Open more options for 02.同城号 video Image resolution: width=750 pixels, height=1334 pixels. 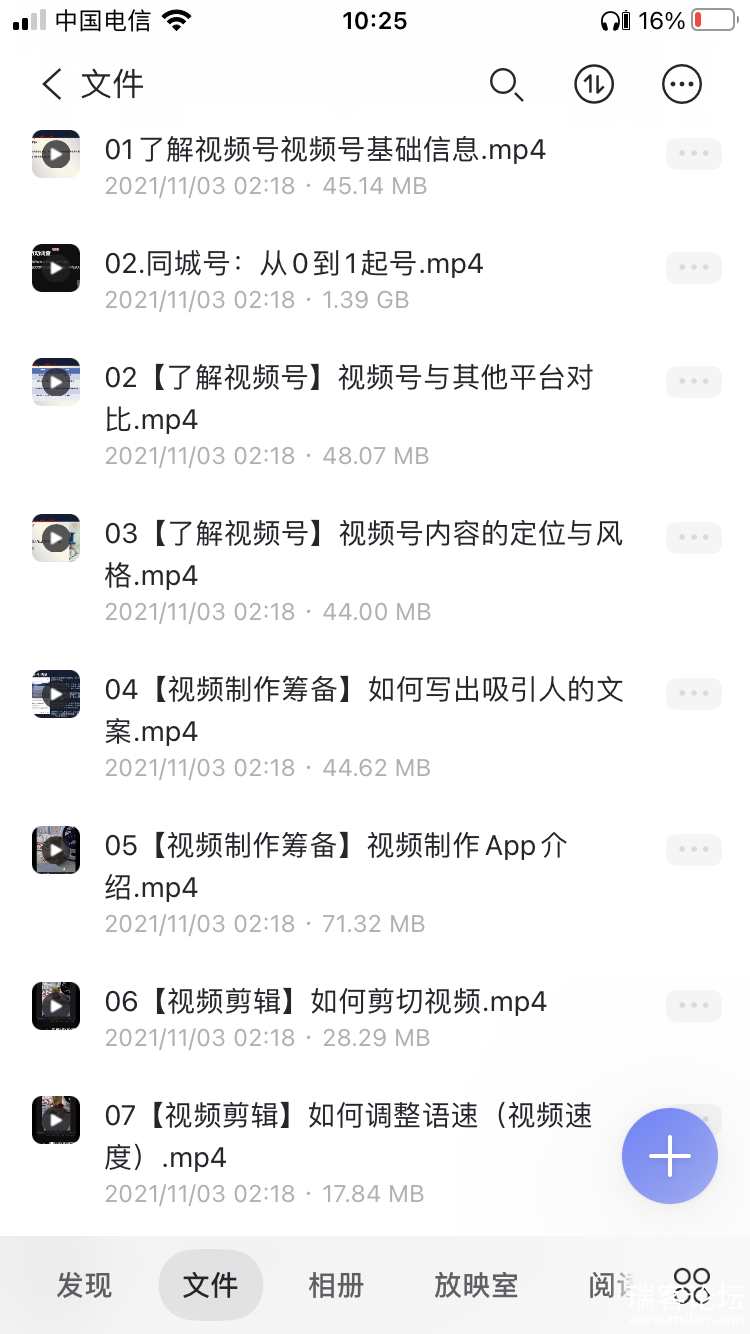pyautogui.click(x=693, y=267)
